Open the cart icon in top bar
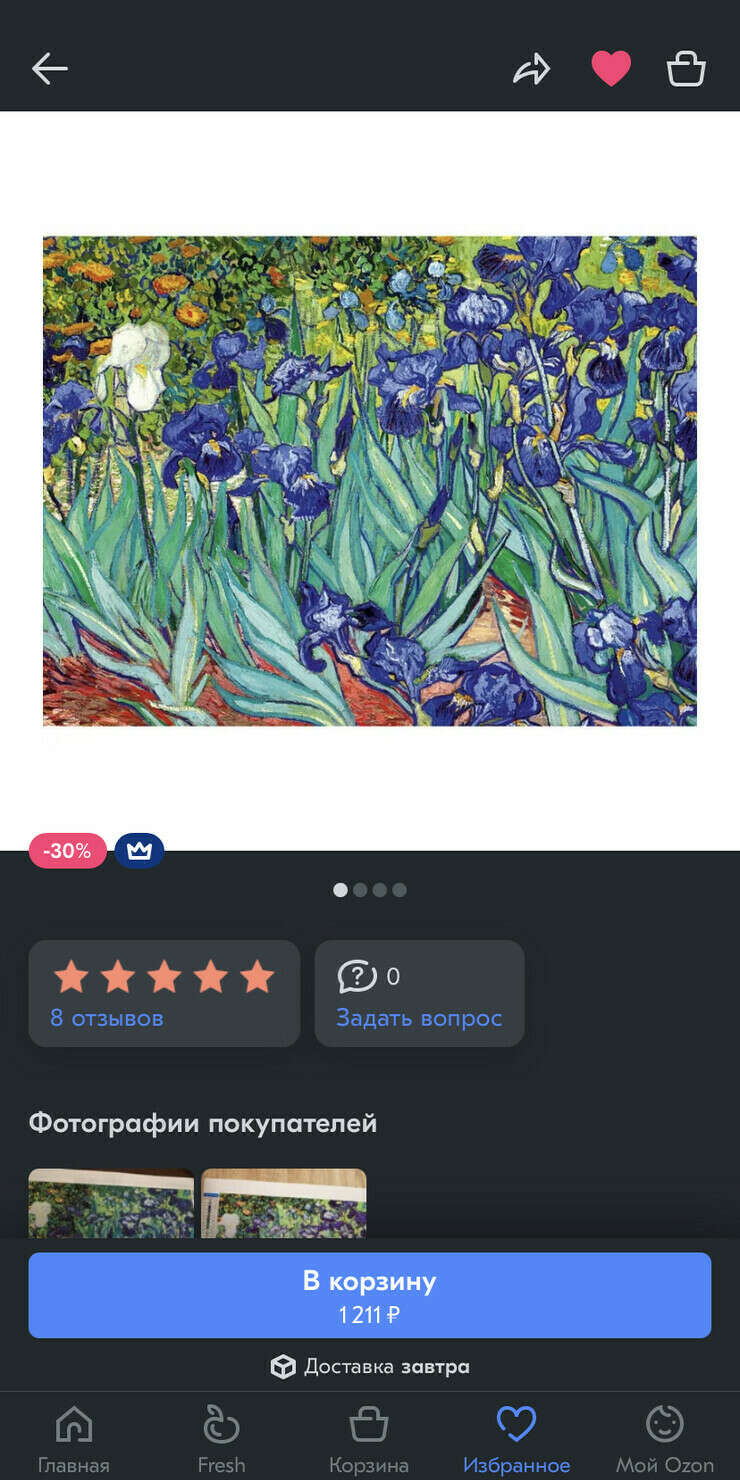 pos(686,68)
